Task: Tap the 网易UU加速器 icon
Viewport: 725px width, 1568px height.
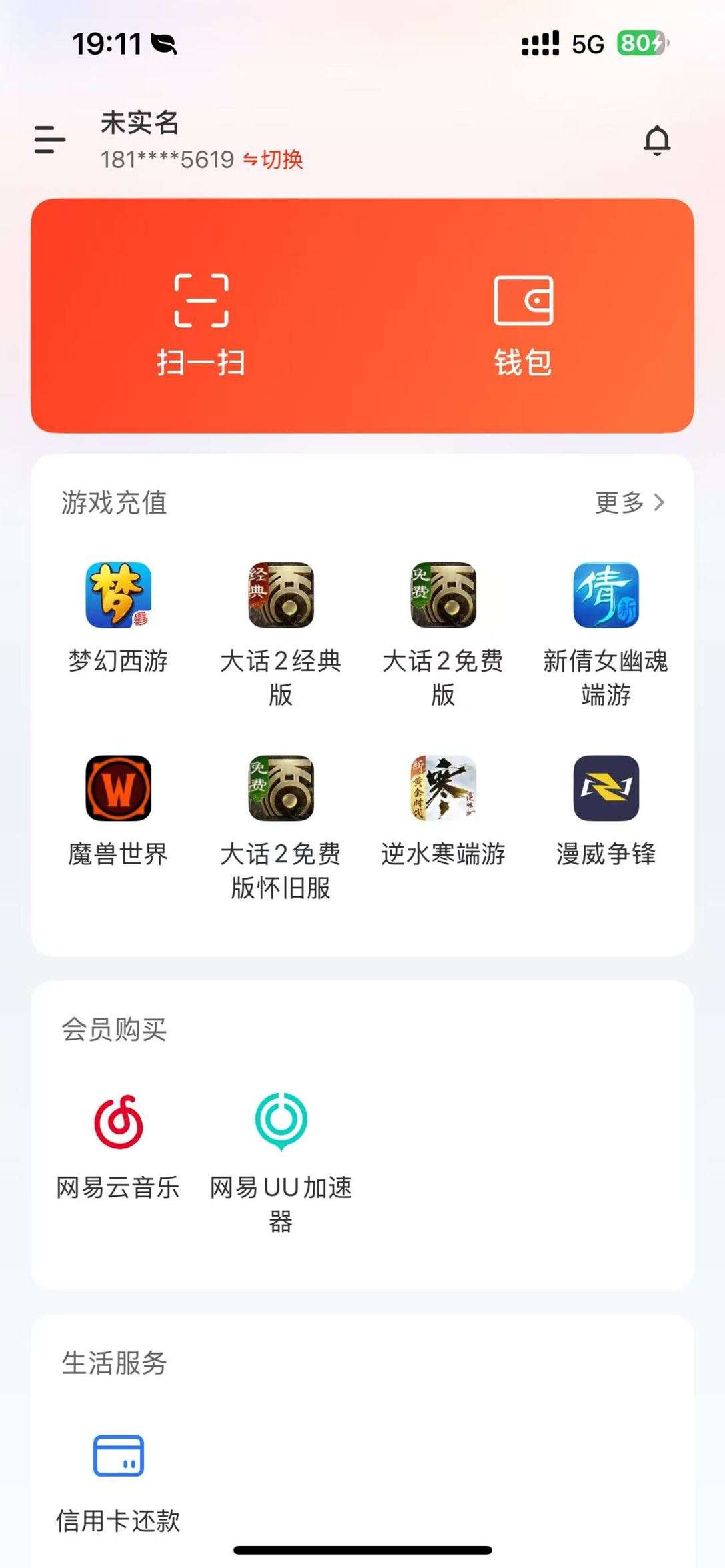Action: pyautogui.click(x=280, y=1133)
